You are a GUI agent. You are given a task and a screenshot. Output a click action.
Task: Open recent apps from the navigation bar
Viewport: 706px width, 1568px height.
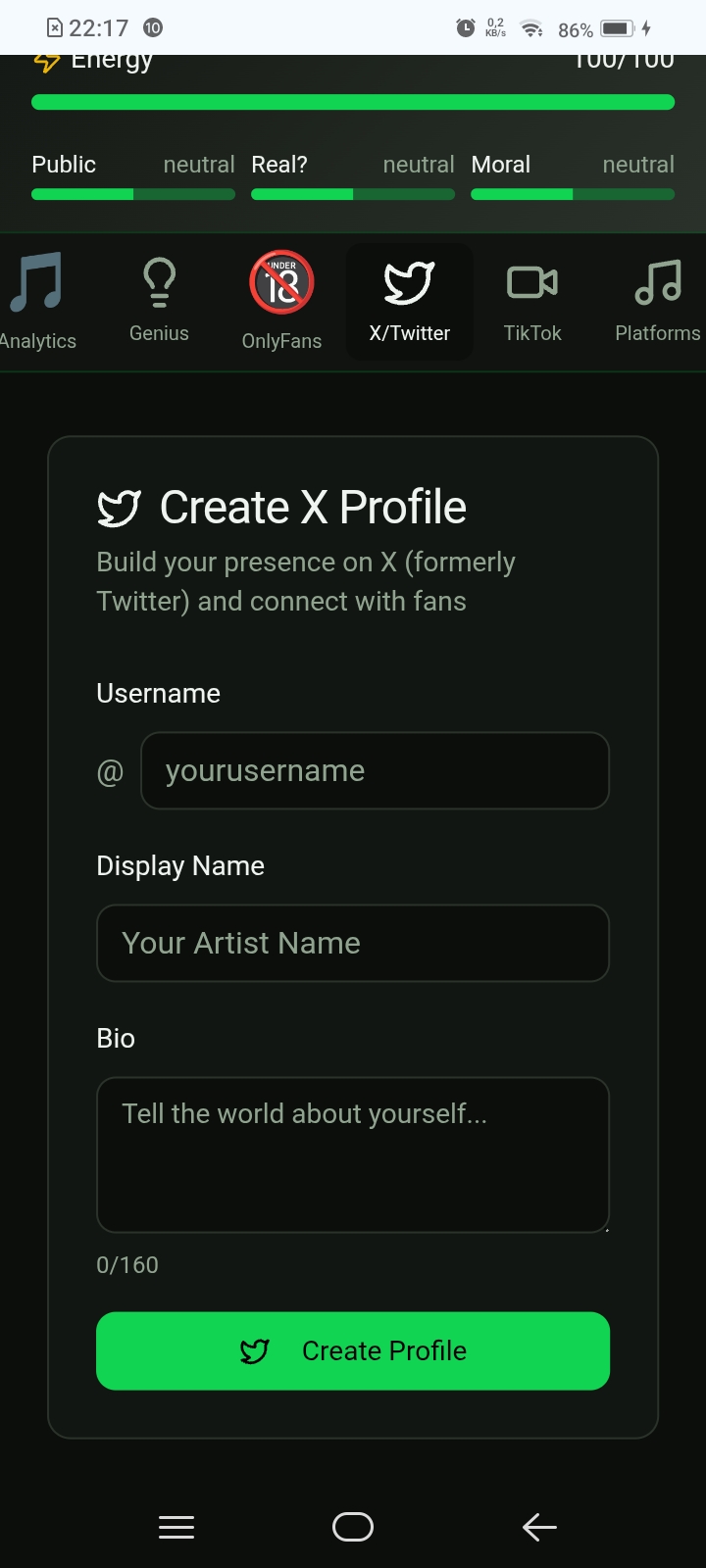coord(176,1527)
